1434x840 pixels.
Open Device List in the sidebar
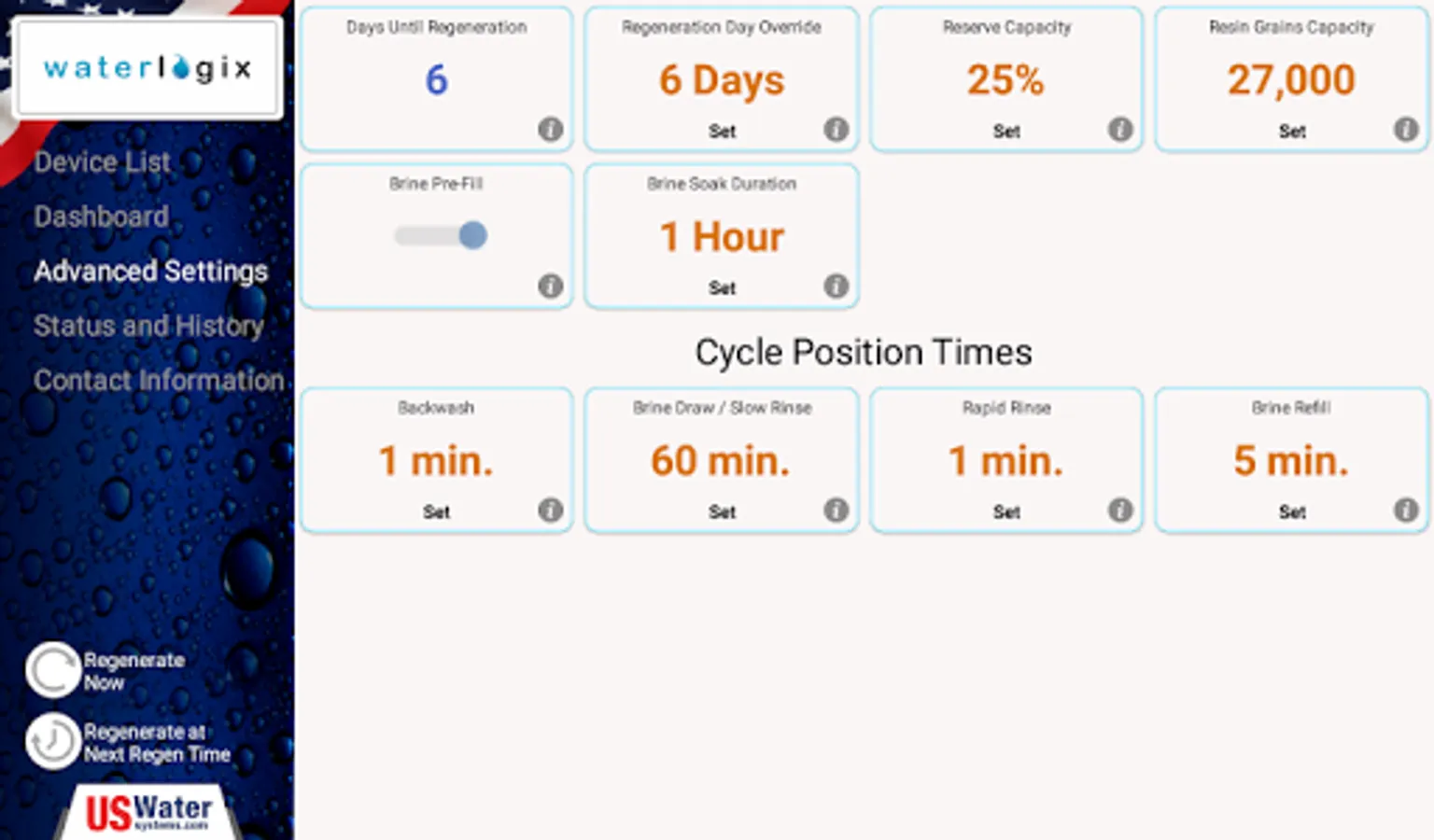[103, 162]
